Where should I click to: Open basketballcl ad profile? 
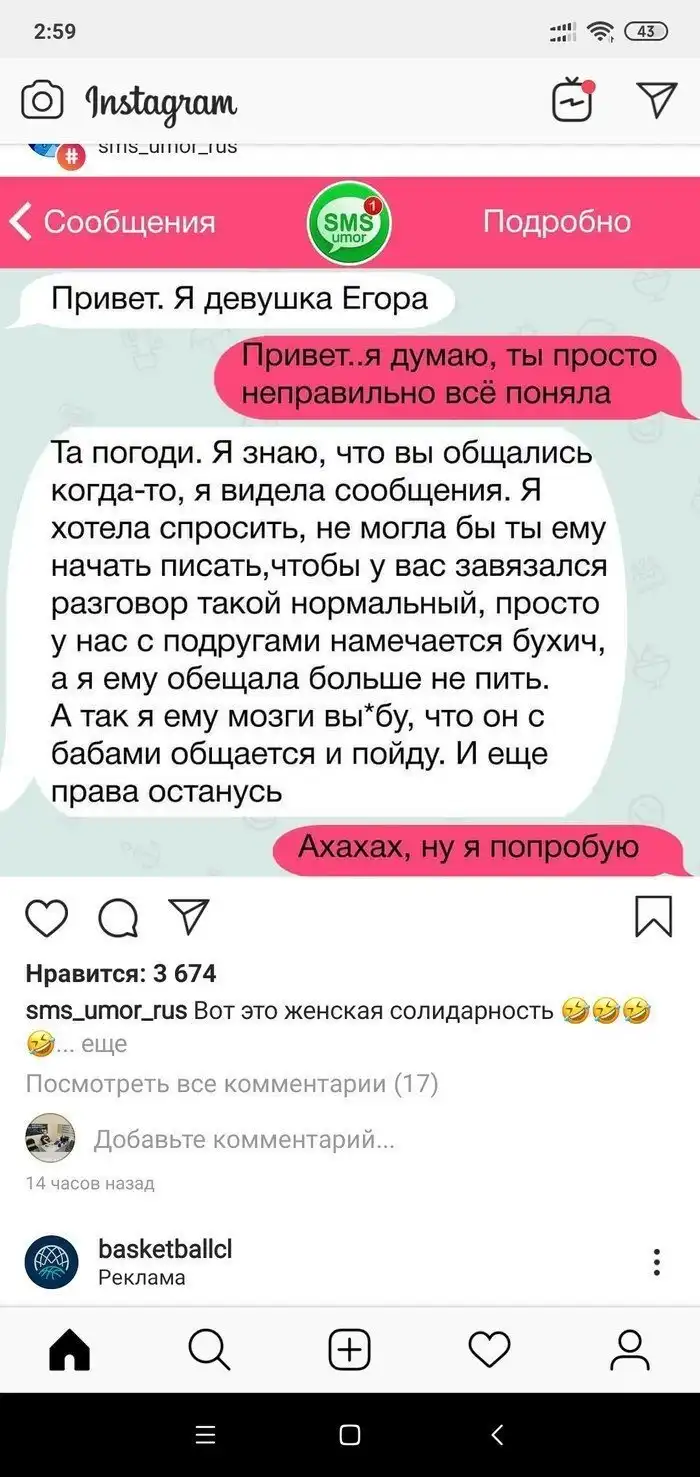pyautogui.click(x=165, y=1248)
